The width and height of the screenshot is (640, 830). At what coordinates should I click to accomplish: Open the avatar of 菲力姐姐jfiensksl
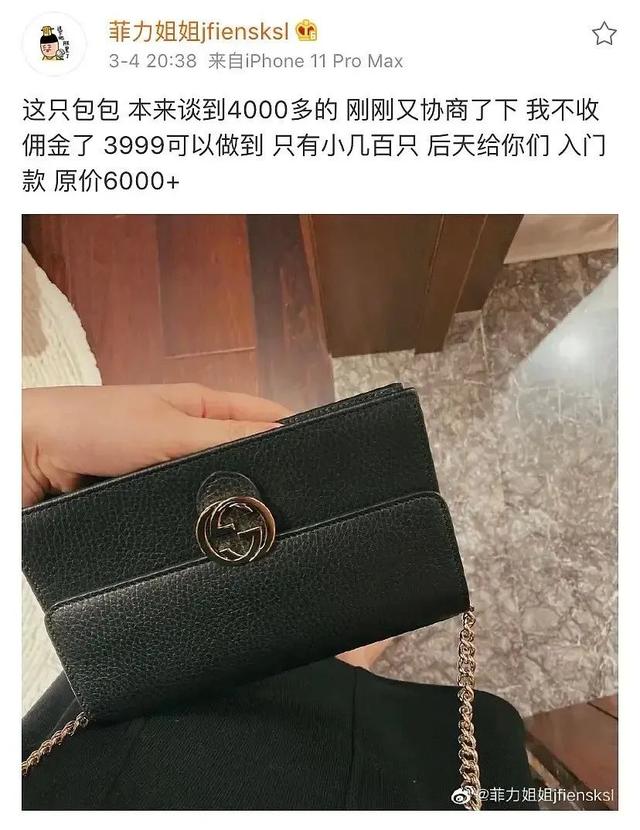tap(47, 47)
